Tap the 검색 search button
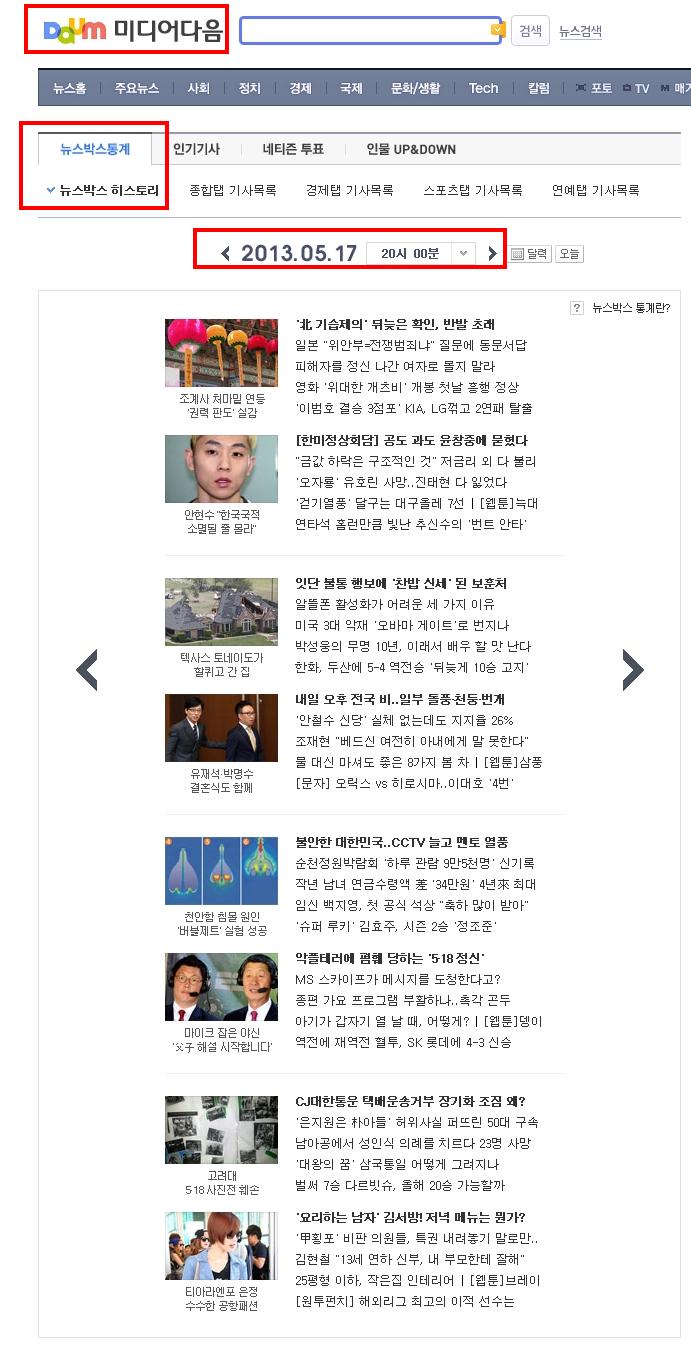 [x=530, y=31]
